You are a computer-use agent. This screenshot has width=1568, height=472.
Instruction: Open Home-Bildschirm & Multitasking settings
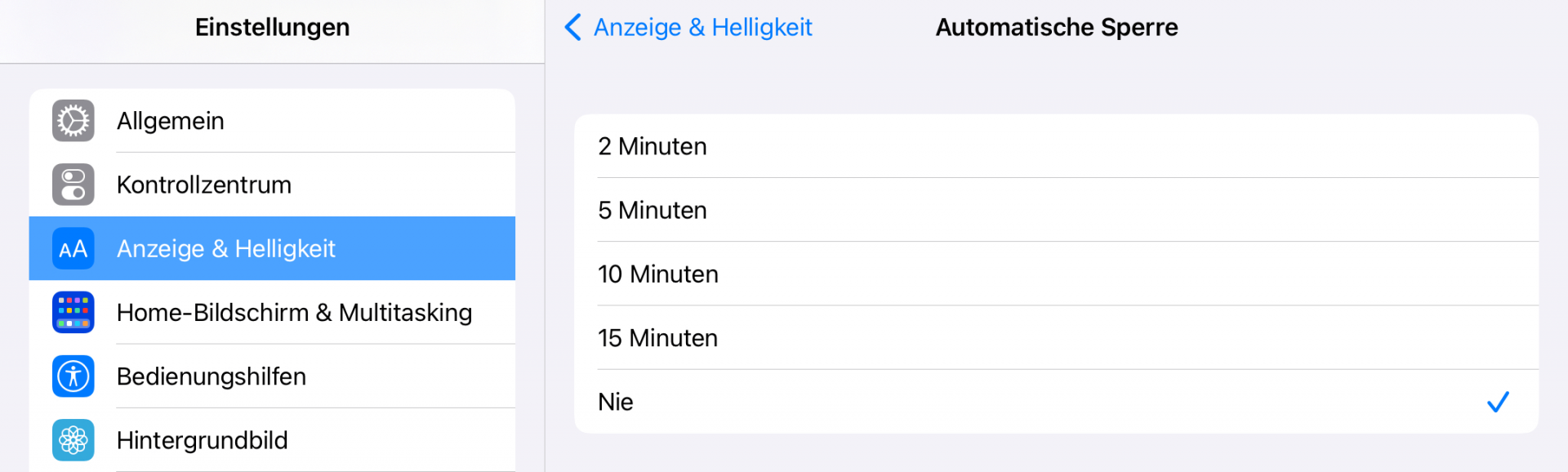tap(272, 313)
